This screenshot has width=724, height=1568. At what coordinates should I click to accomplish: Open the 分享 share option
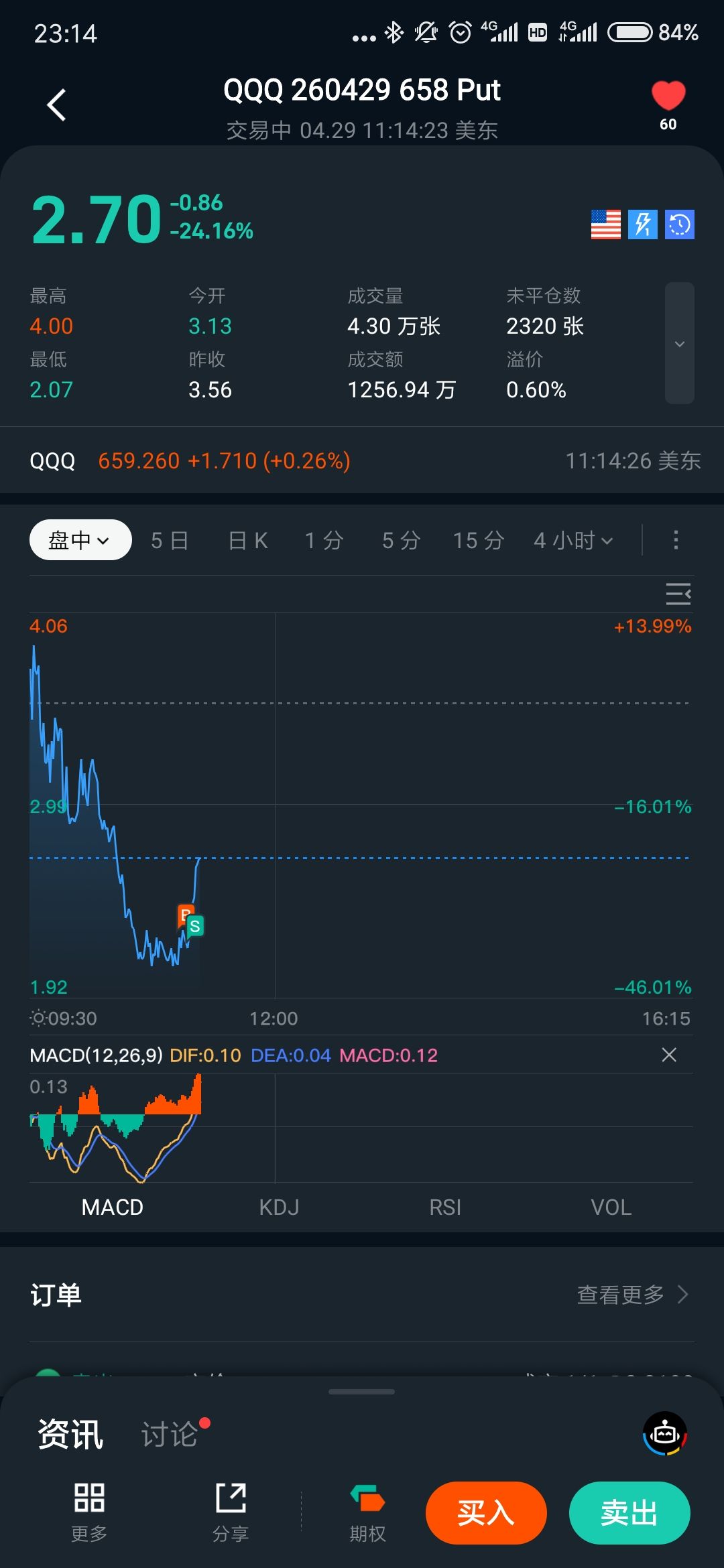click(x=231, y=1511)
